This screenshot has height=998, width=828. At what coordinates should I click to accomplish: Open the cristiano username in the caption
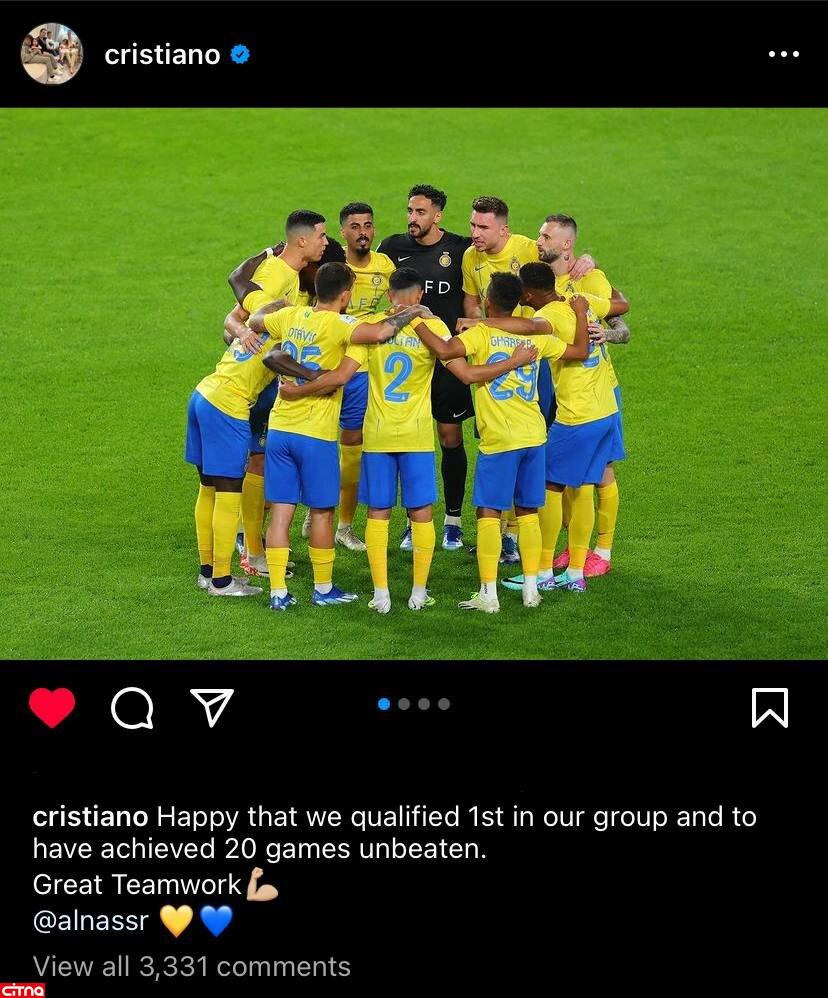(90, 816)
